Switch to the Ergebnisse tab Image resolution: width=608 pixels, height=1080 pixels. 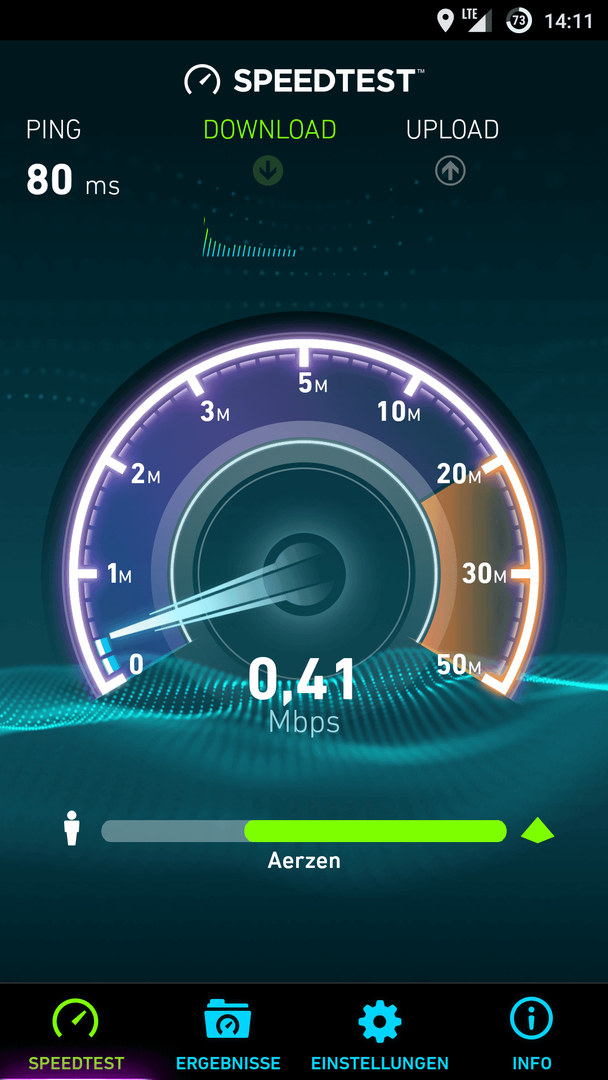click(228, 1034)
